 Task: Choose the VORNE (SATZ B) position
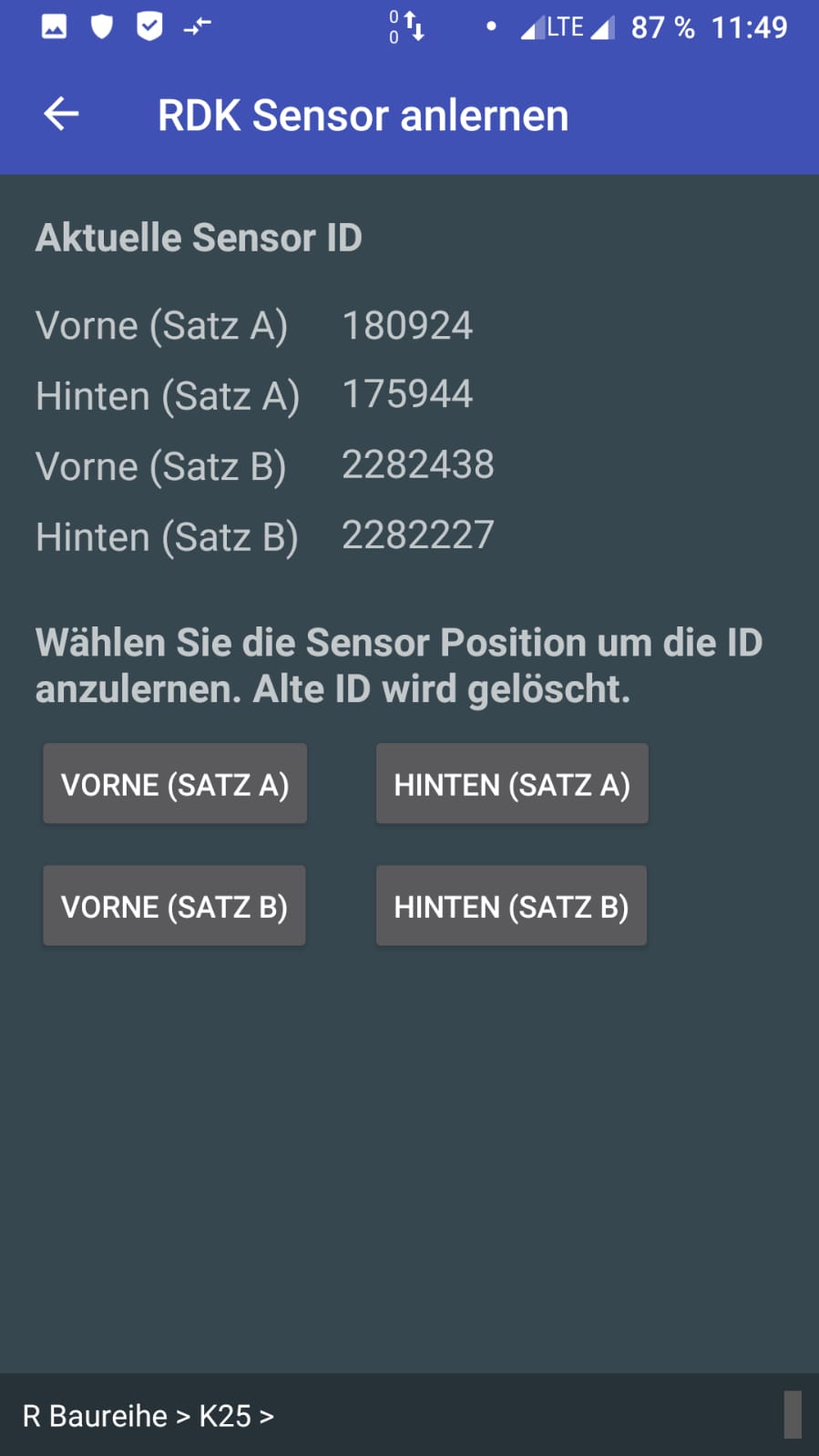coord(174,906)
